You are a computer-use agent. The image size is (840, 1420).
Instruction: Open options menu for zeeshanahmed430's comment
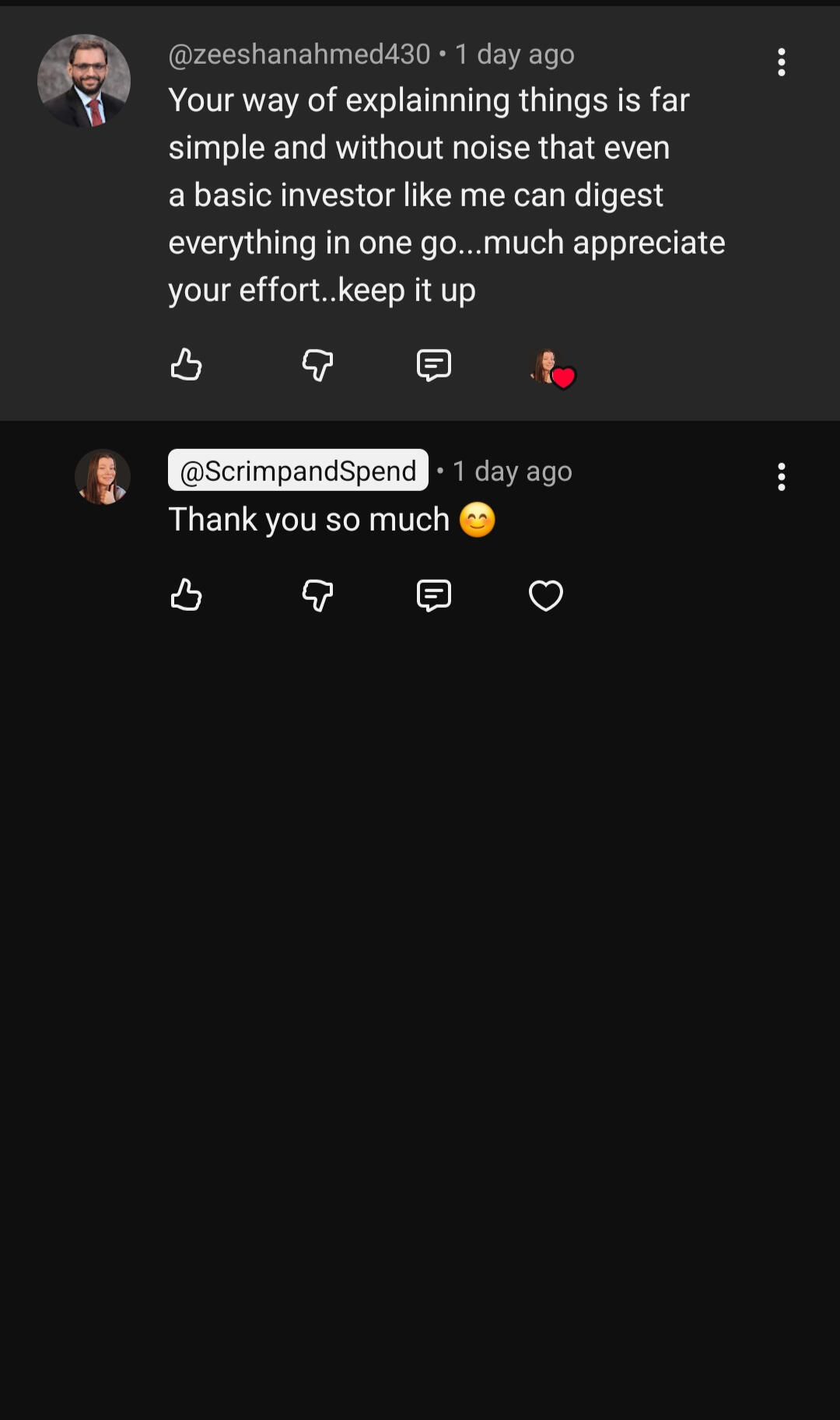tap(781, 62)
